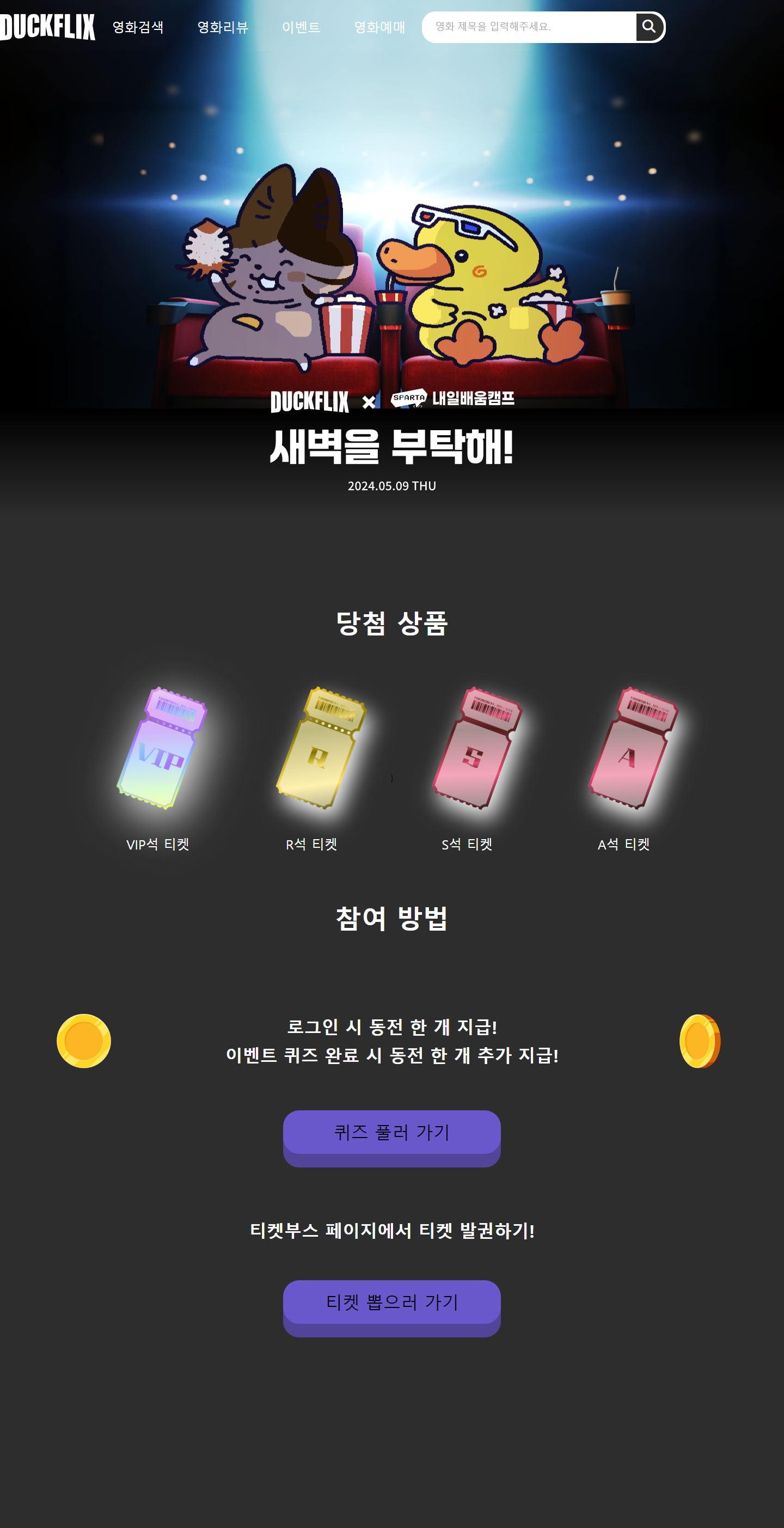The image size is (784, 1528).
Task: Start the quiz via 퀴즈 풀러 가기
Action: tap(391, 1133)
